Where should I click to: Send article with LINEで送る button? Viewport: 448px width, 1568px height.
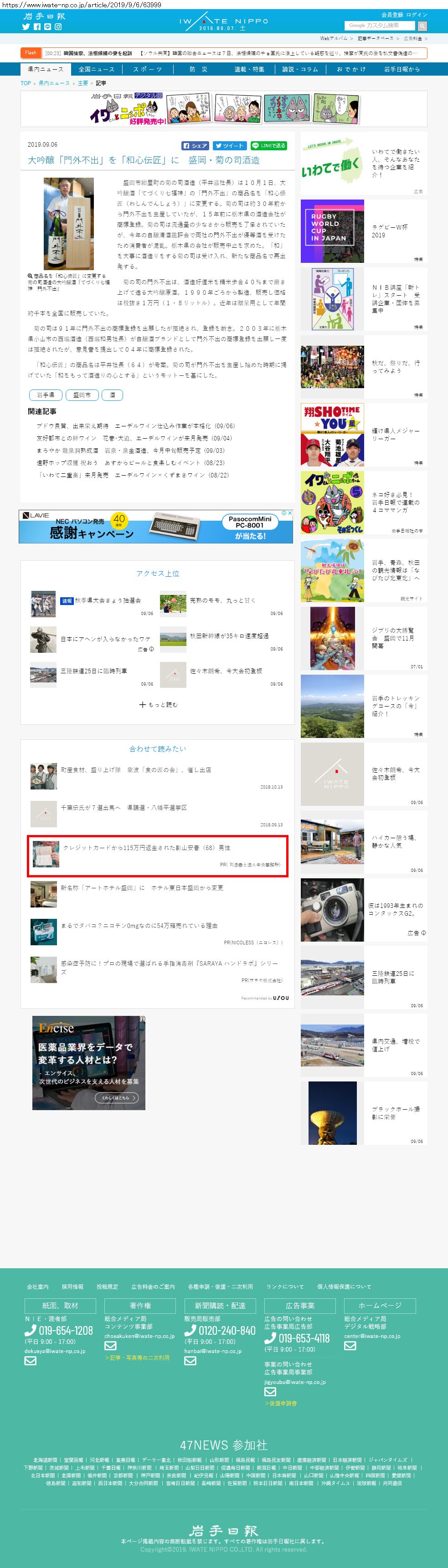(x=268, y=146)
